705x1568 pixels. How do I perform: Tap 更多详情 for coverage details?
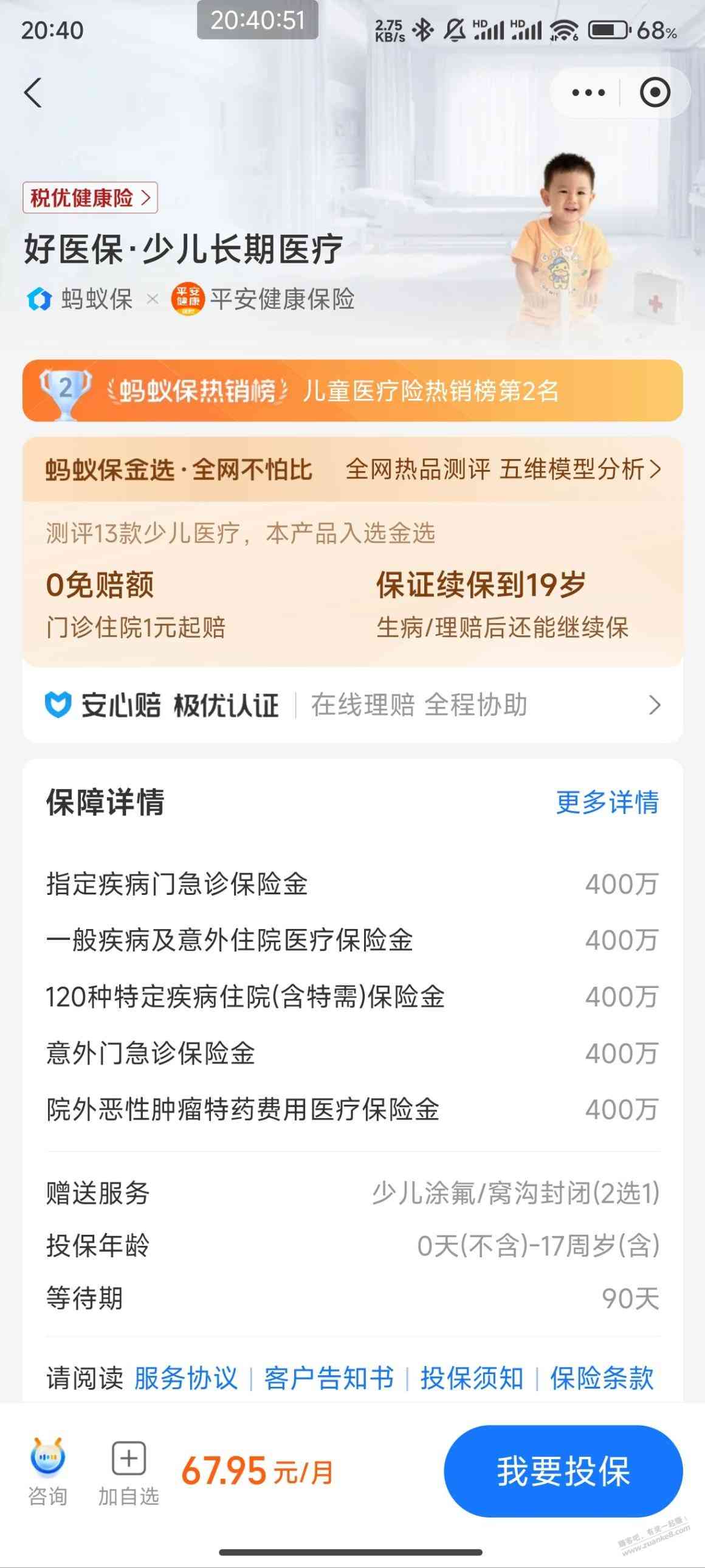coord(607,803)
